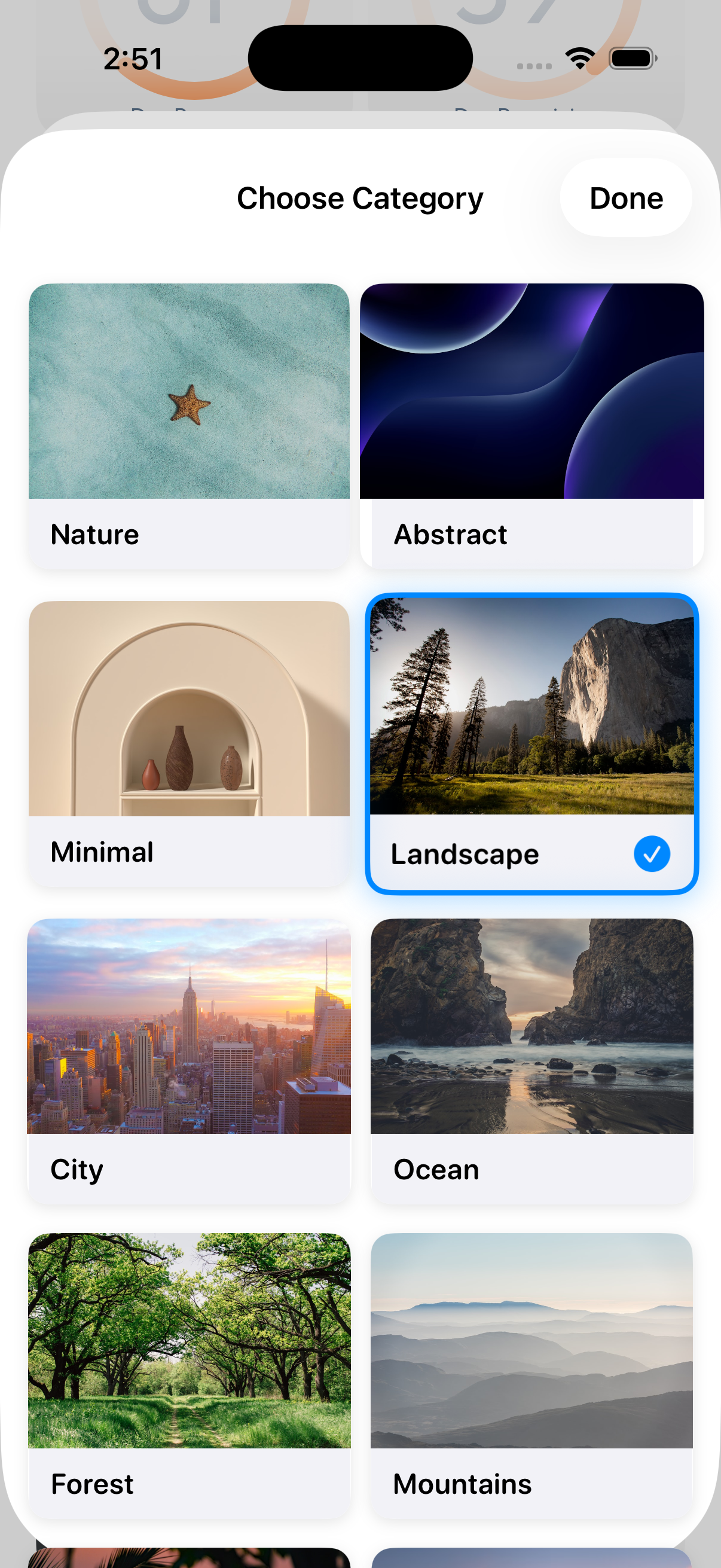The image size is (721, 1568).
Task: Tap the Landscape category label text
Action: tap(466, 854)
